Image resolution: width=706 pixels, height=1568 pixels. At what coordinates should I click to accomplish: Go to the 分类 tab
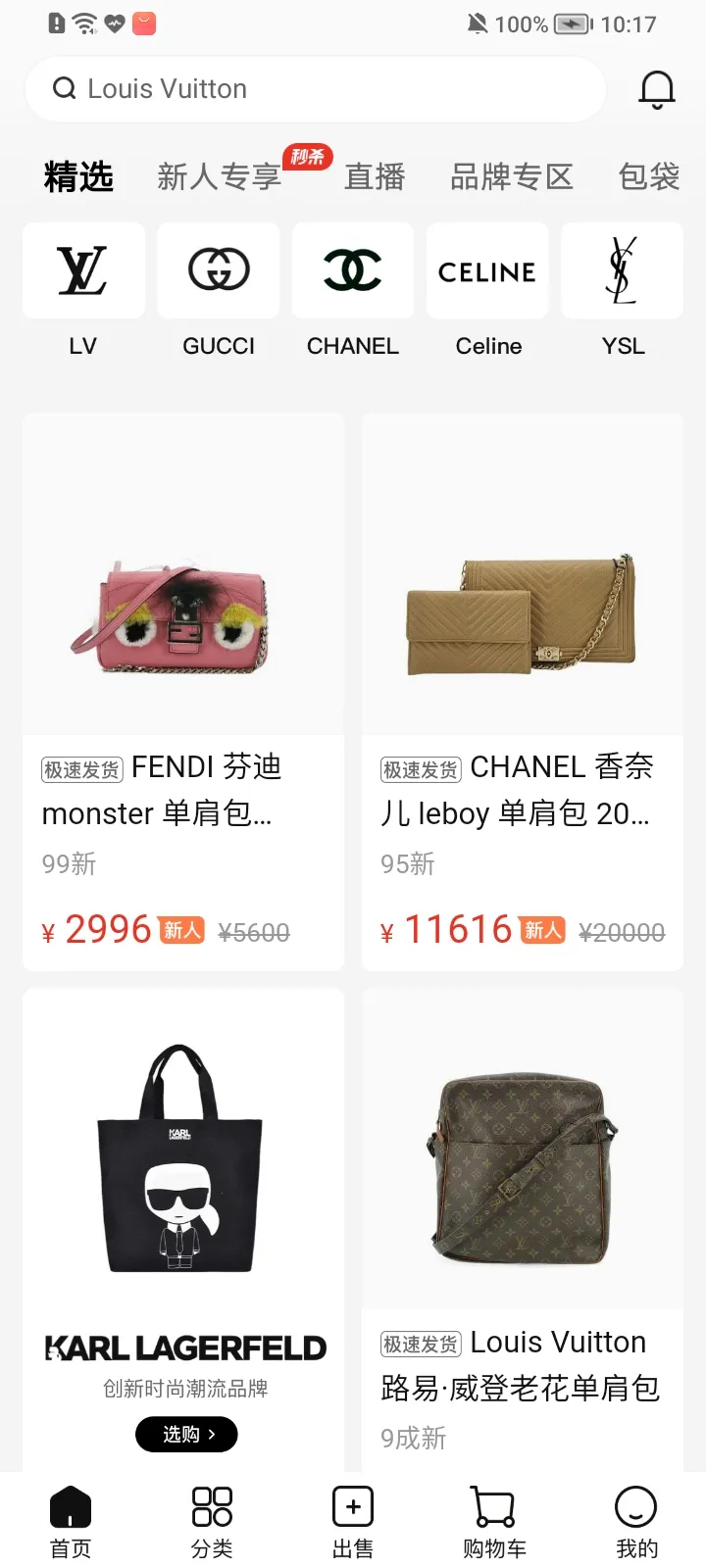pos(212,1521)
